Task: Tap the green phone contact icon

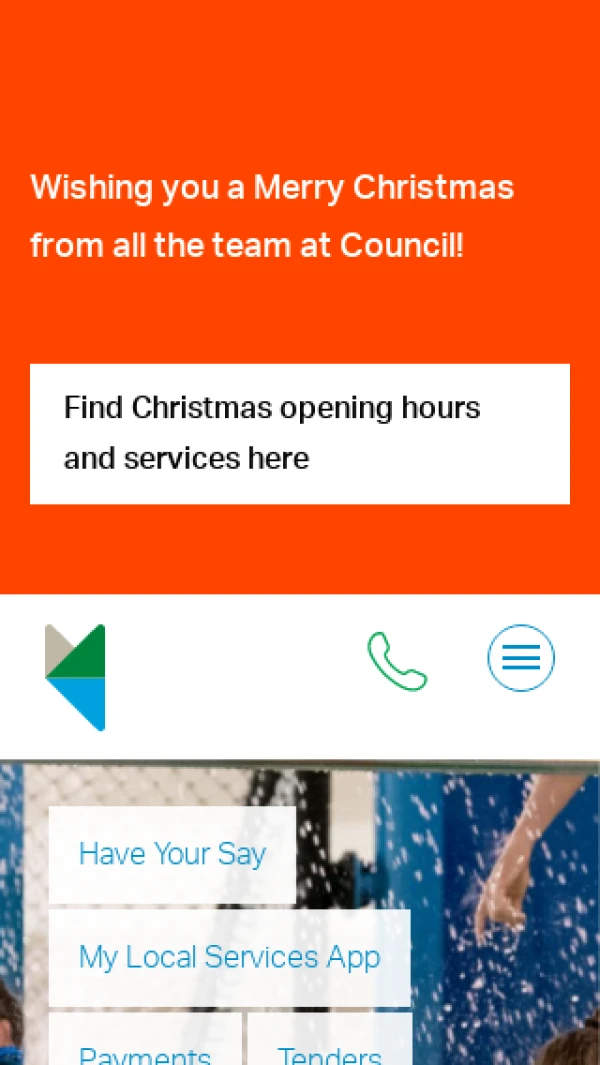Action: [x=397, y=661]
